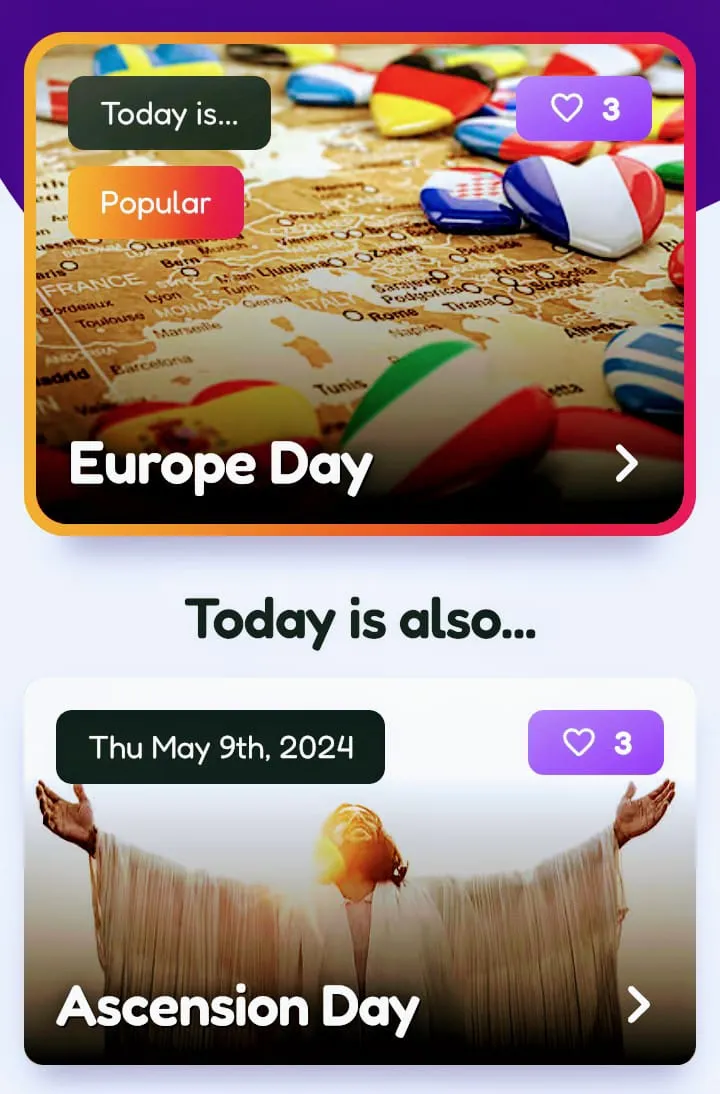Screen dimensions: 720x1094
Task: Click the Ascension Day image thumbnail
Action: (360, 880)
